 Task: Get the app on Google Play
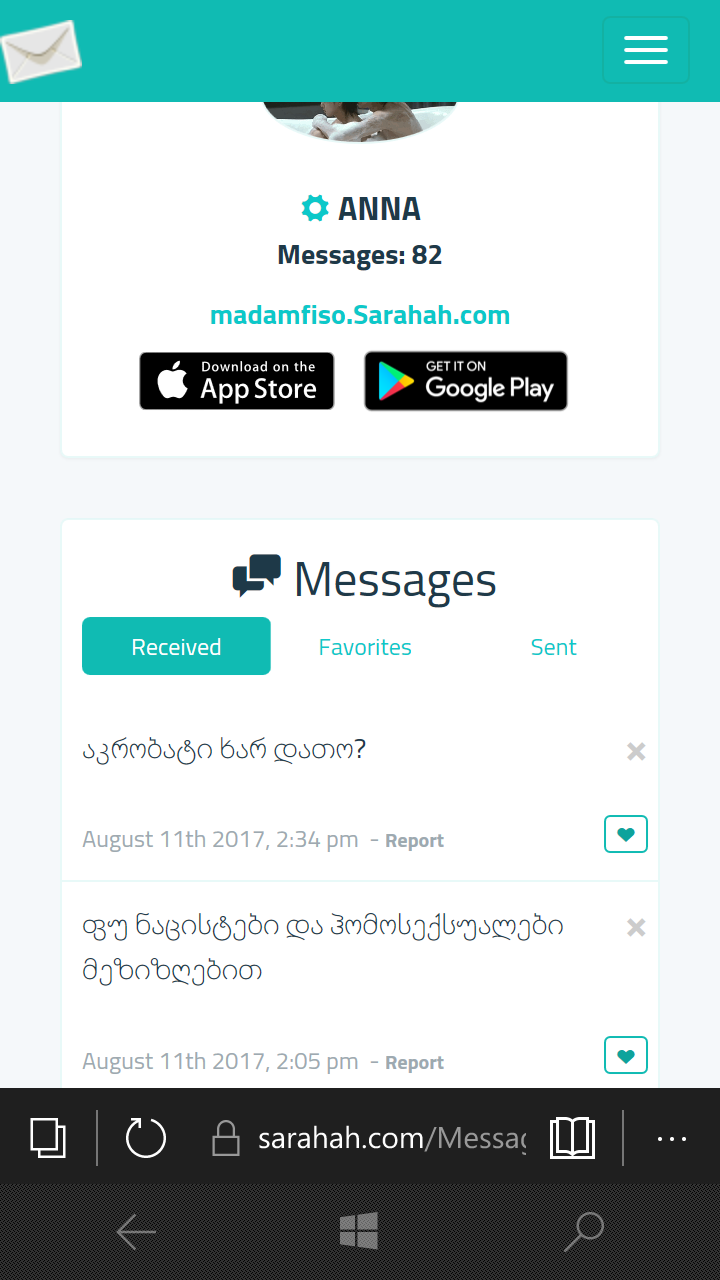pos(466,381)
